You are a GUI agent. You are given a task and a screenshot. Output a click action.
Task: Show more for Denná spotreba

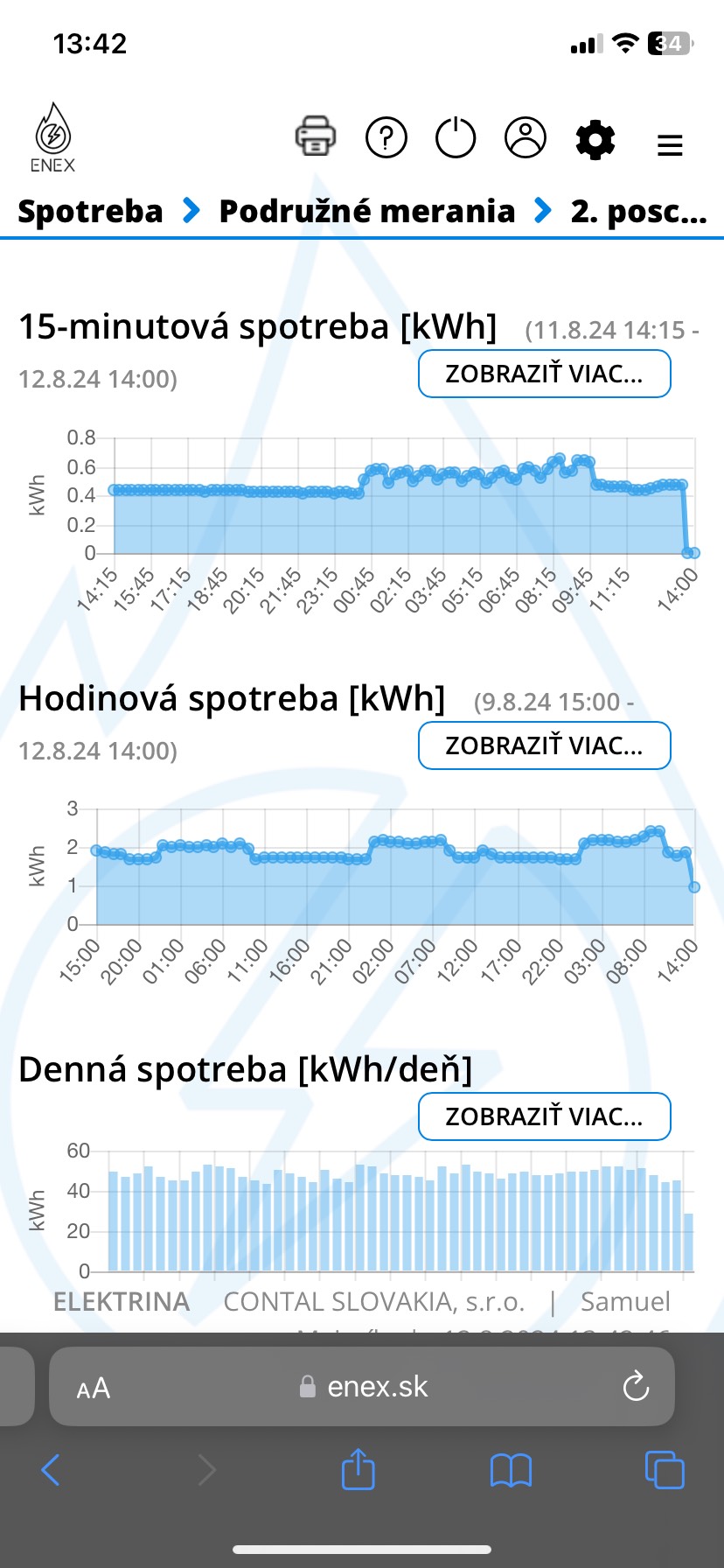coord(544,1116)
